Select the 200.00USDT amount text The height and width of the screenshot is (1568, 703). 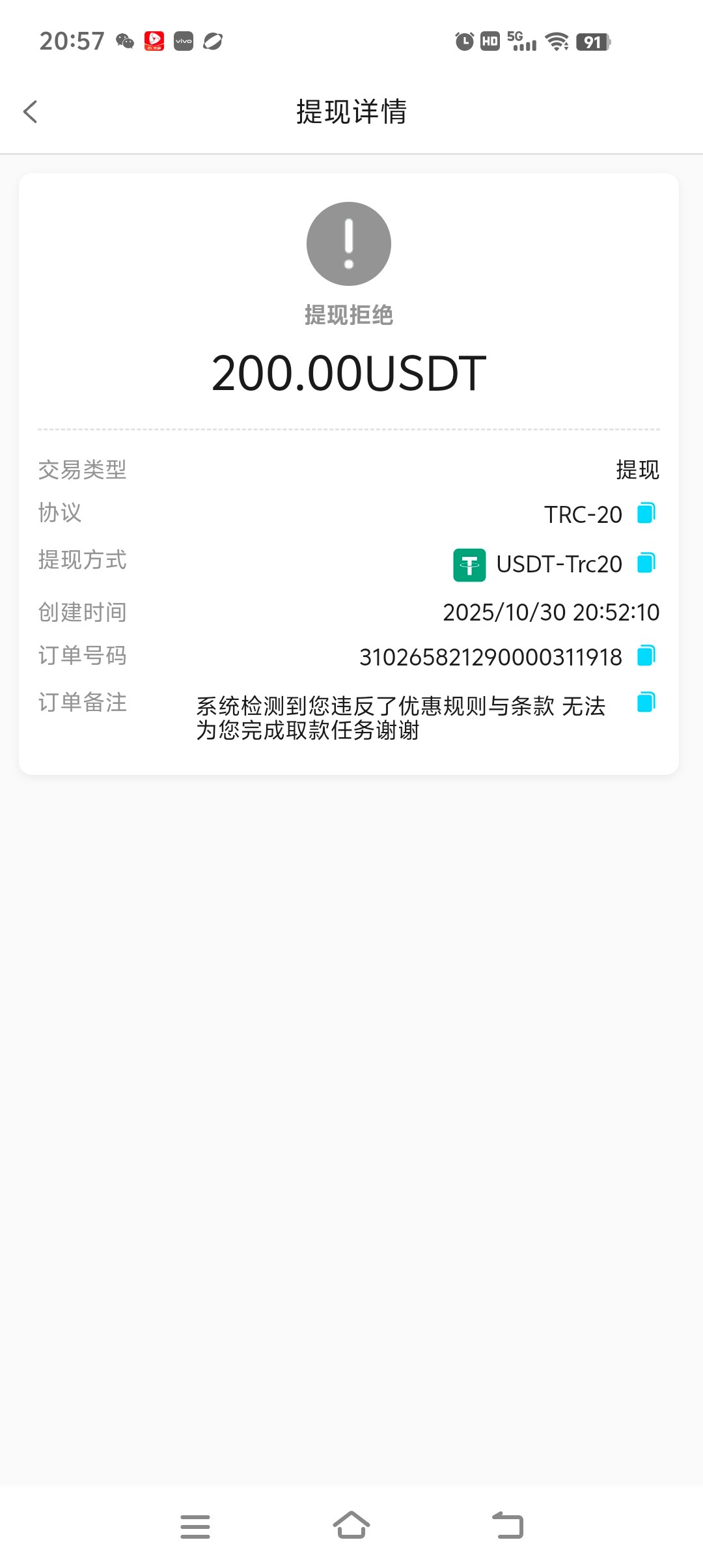[x=350, y=372]
